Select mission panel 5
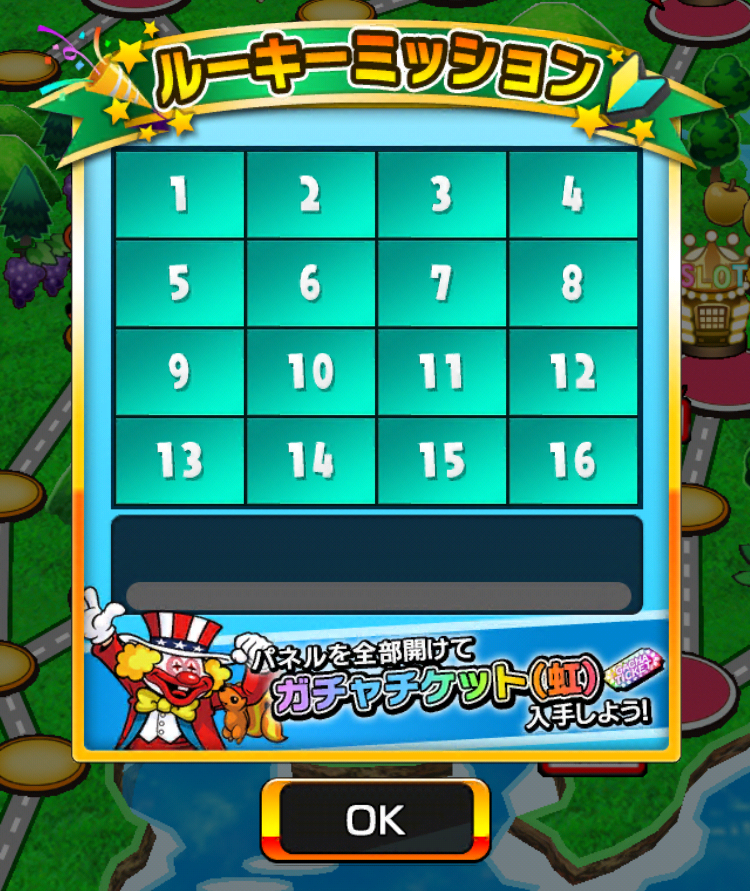The height and width of the screenshot is (891, 750). [x=179, y=284]
